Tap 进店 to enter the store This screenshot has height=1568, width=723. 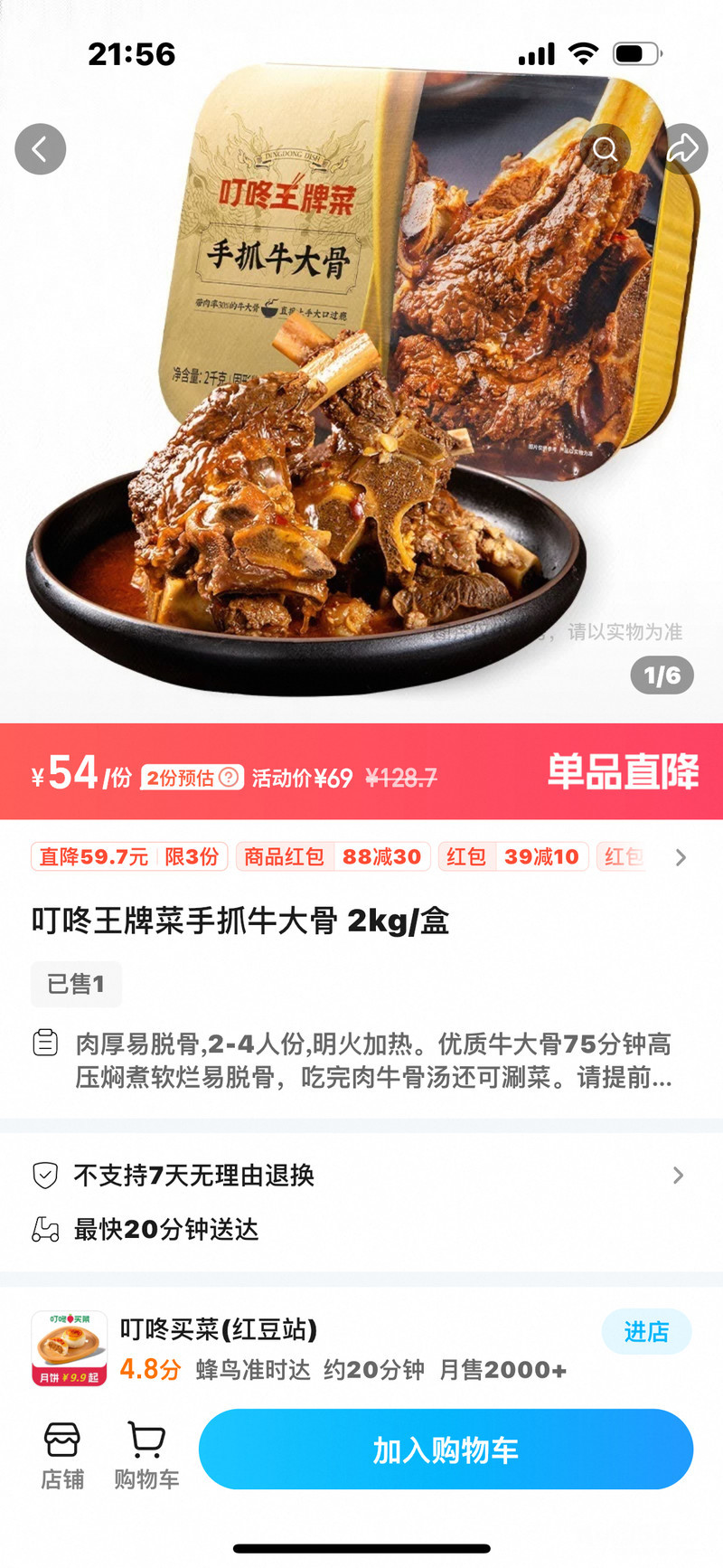tap(646, 1331)
